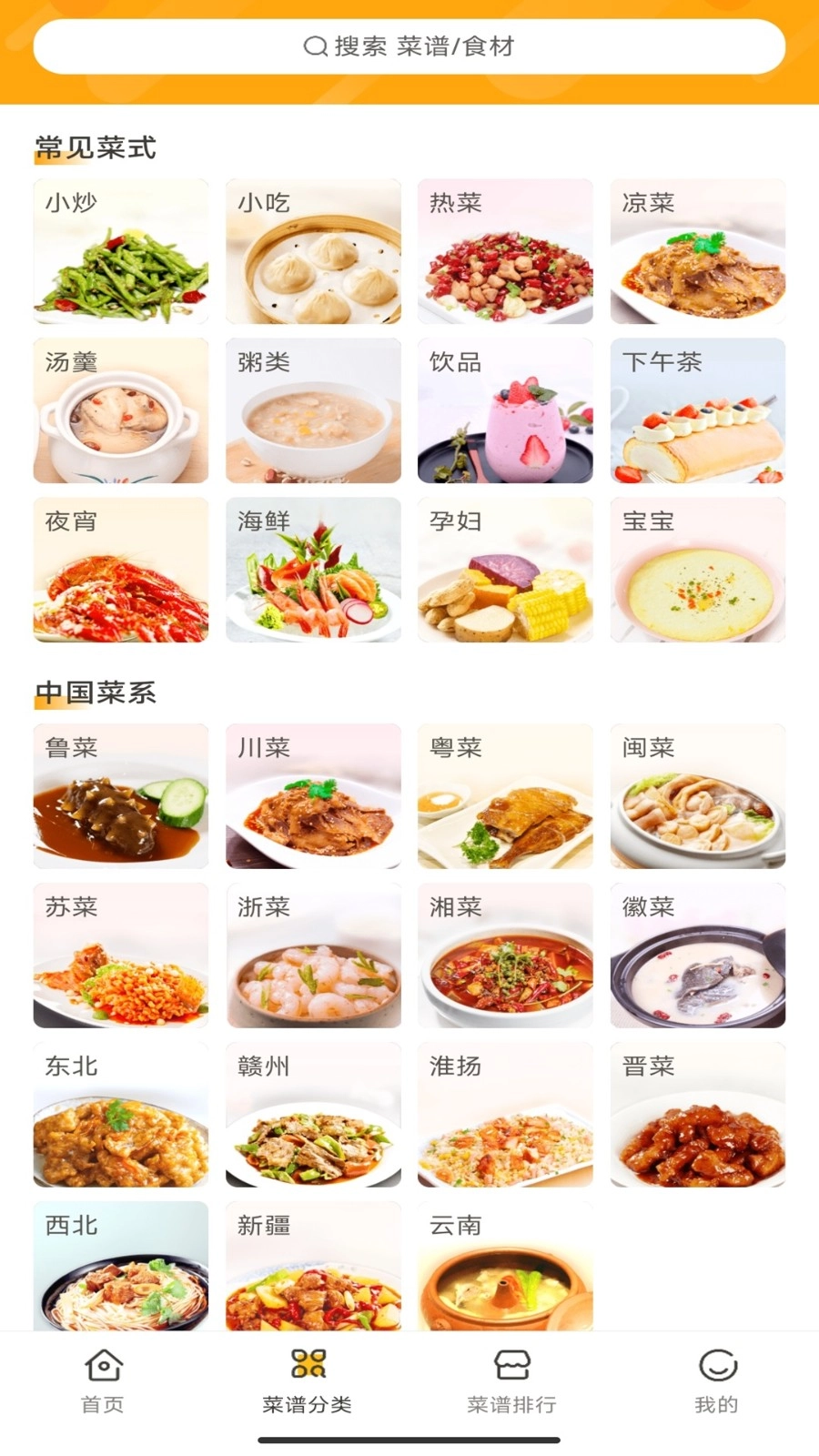Click the search magnifier icon
Viewport: 819px width, 1456px height.
[315, 45]
